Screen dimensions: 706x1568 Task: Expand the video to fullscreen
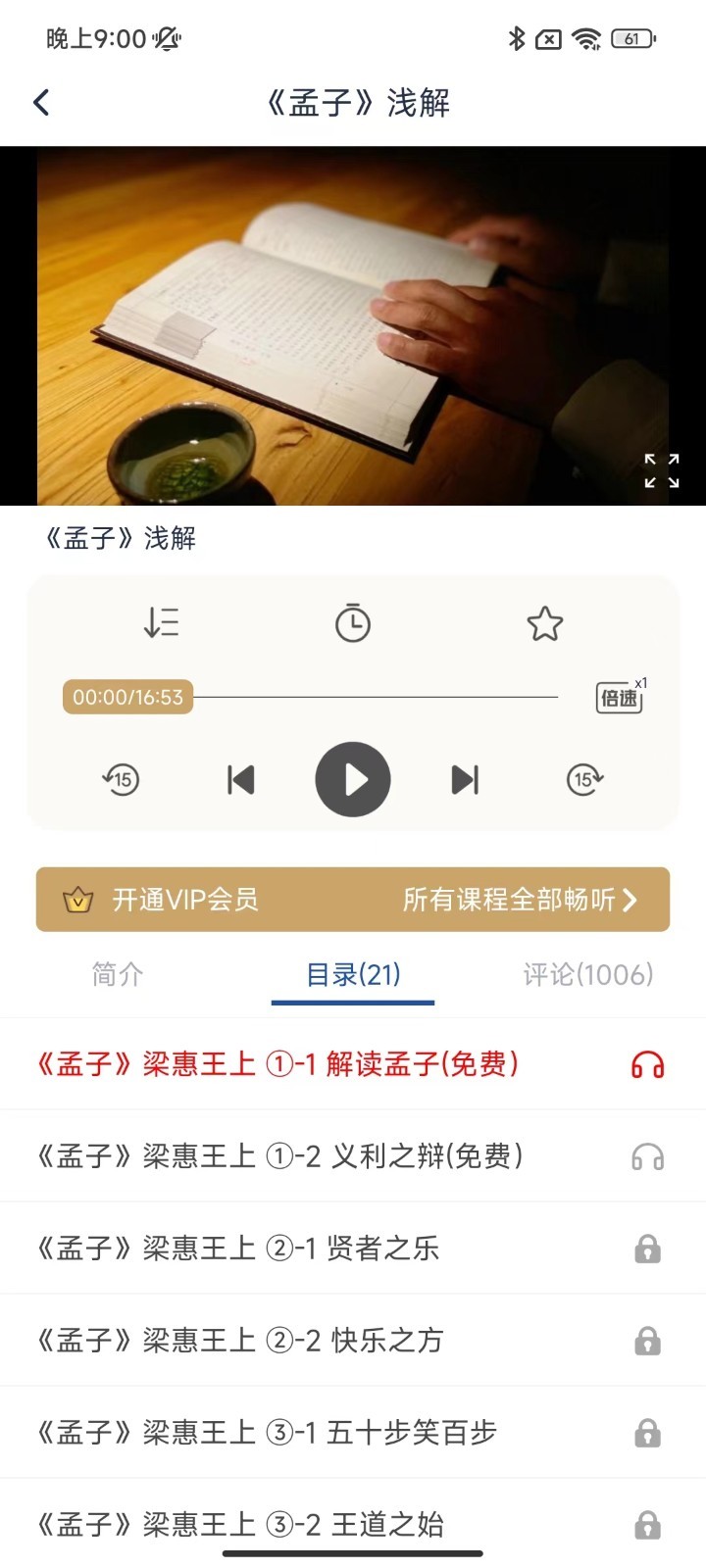click(661, 470)
